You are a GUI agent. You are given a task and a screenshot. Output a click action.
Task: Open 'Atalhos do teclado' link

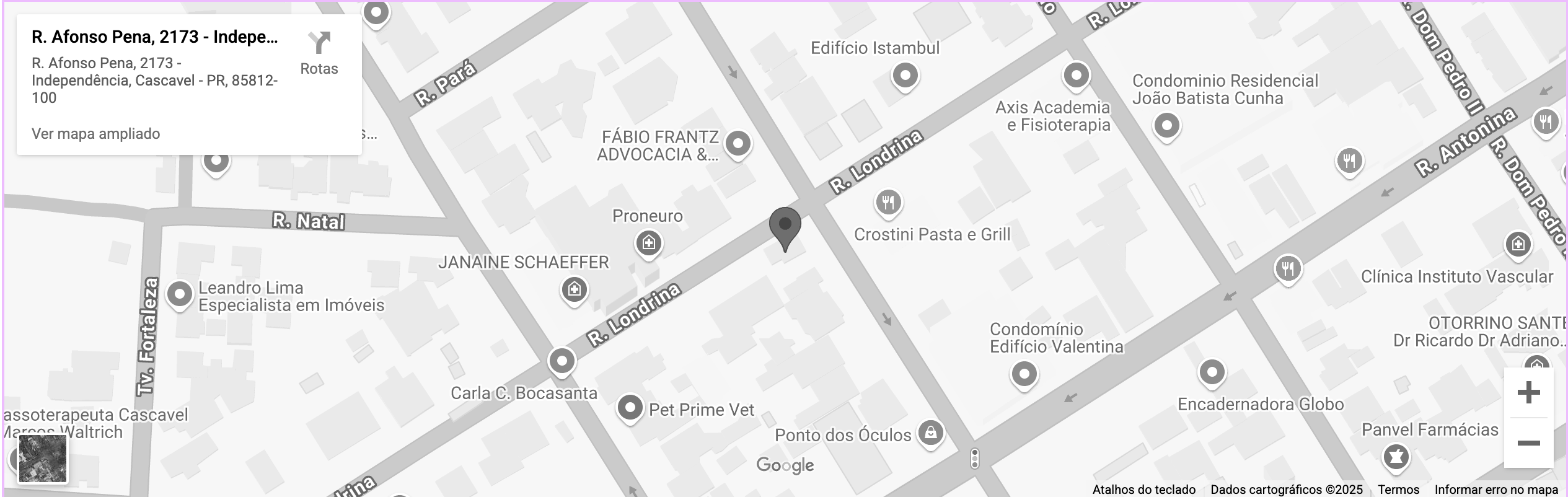point(1143,490)
